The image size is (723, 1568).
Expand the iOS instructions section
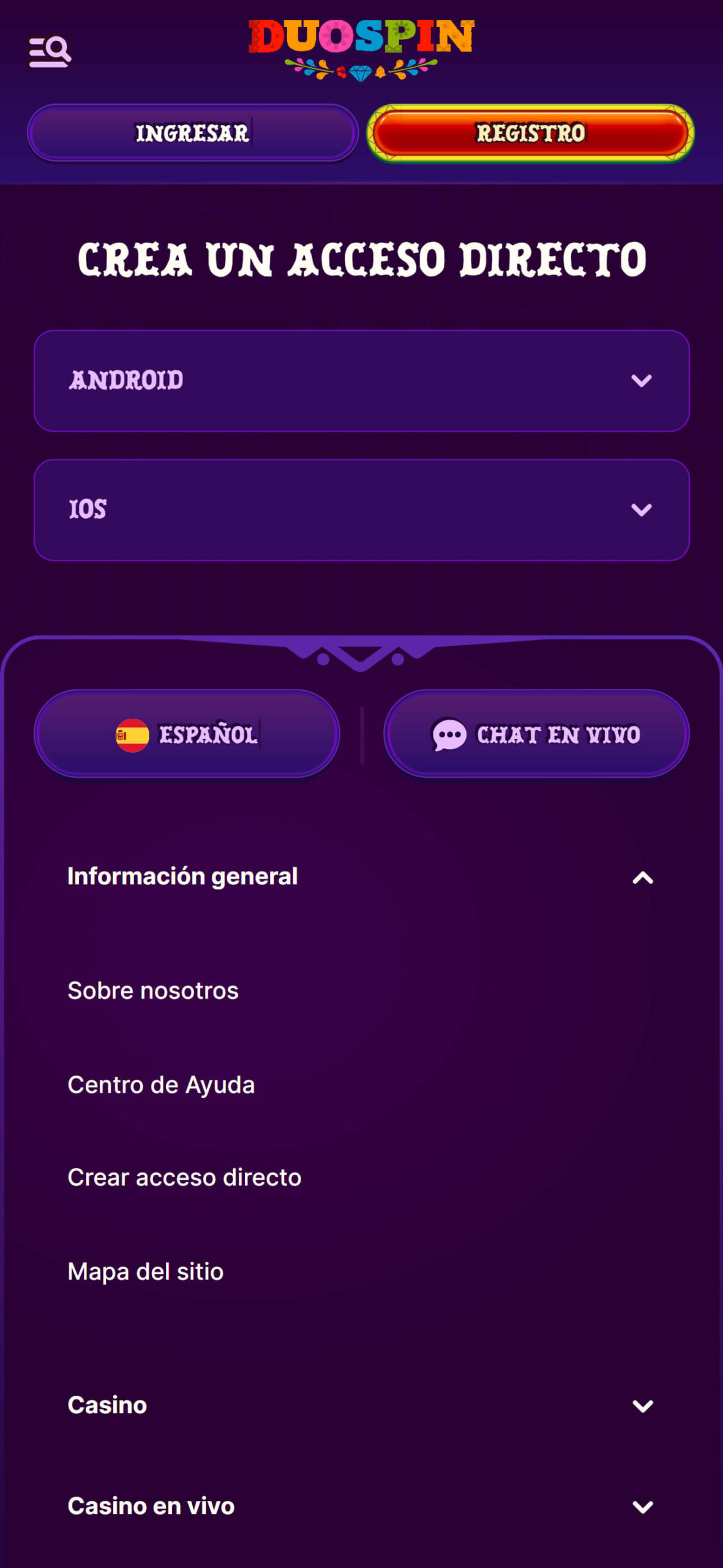pyautogui.click(x=361, y=510)
